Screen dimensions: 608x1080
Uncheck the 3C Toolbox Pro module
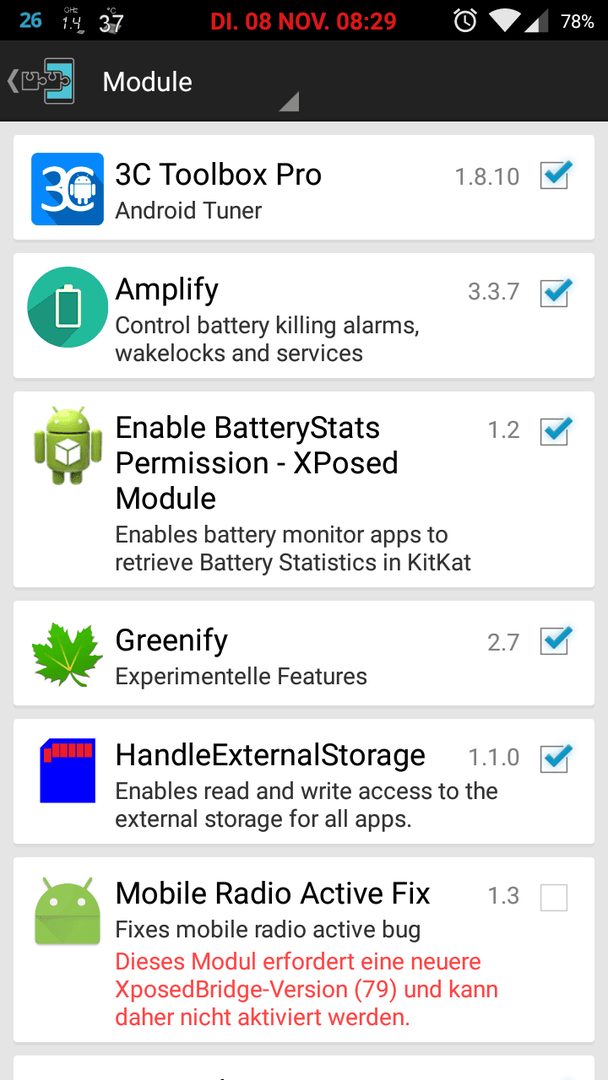(554, 175)
